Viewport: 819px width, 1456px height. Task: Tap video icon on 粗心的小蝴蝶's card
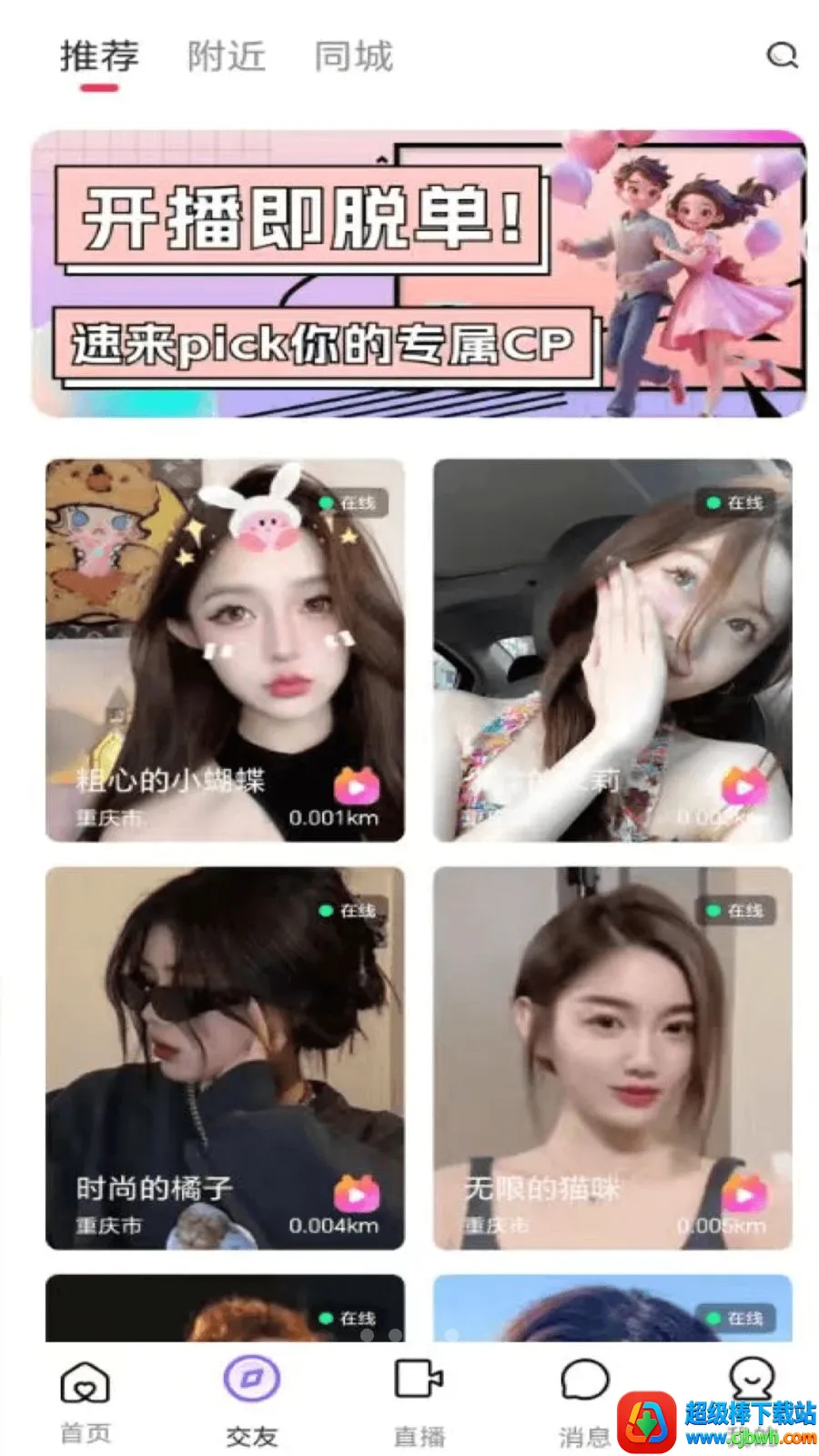(x=357, y=785)
